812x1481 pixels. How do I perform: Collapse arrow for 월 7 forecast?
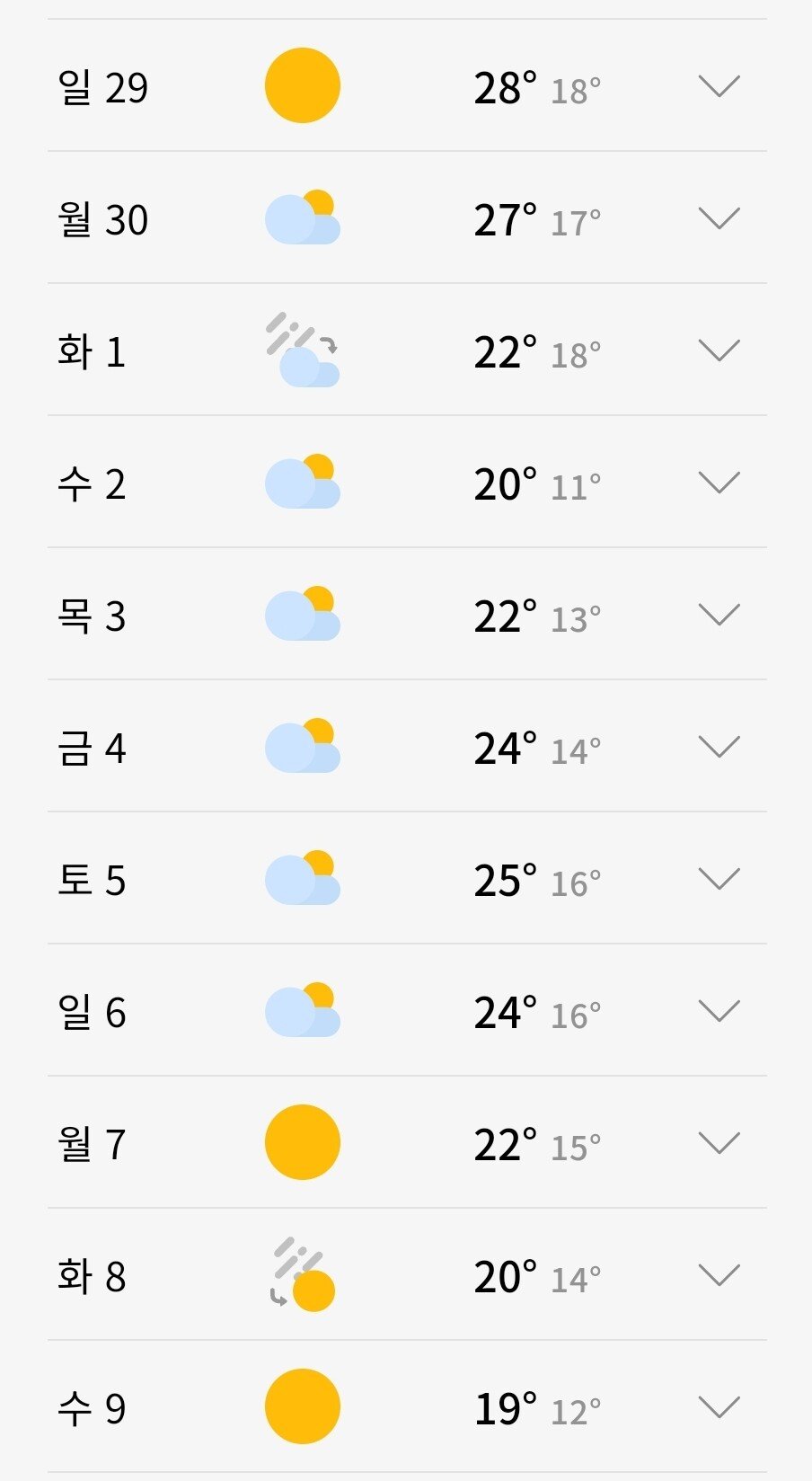[717, 1144]
